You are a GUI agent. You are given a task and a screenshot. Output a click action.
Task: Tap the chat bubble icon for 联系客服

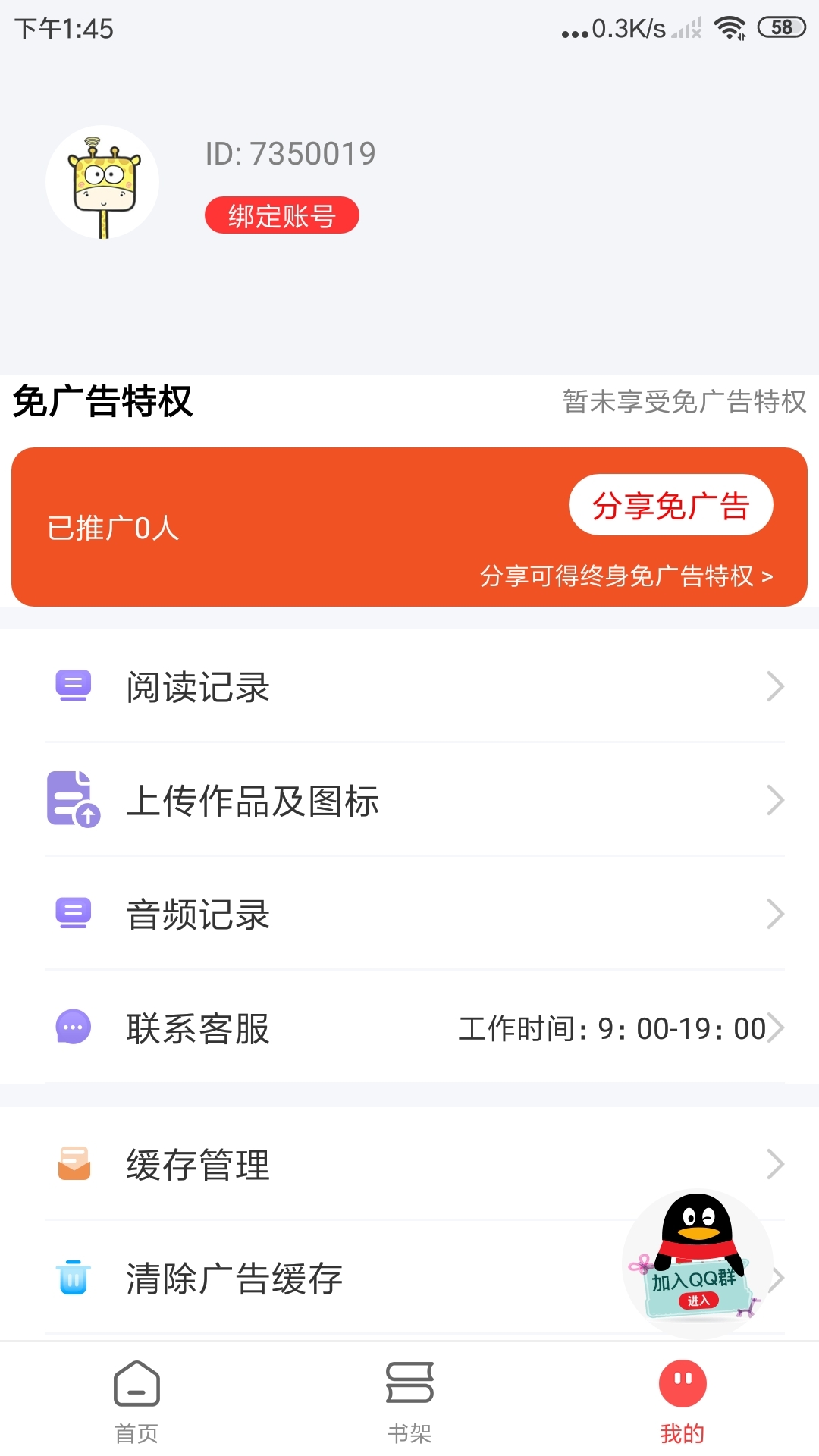point(72,1028)
